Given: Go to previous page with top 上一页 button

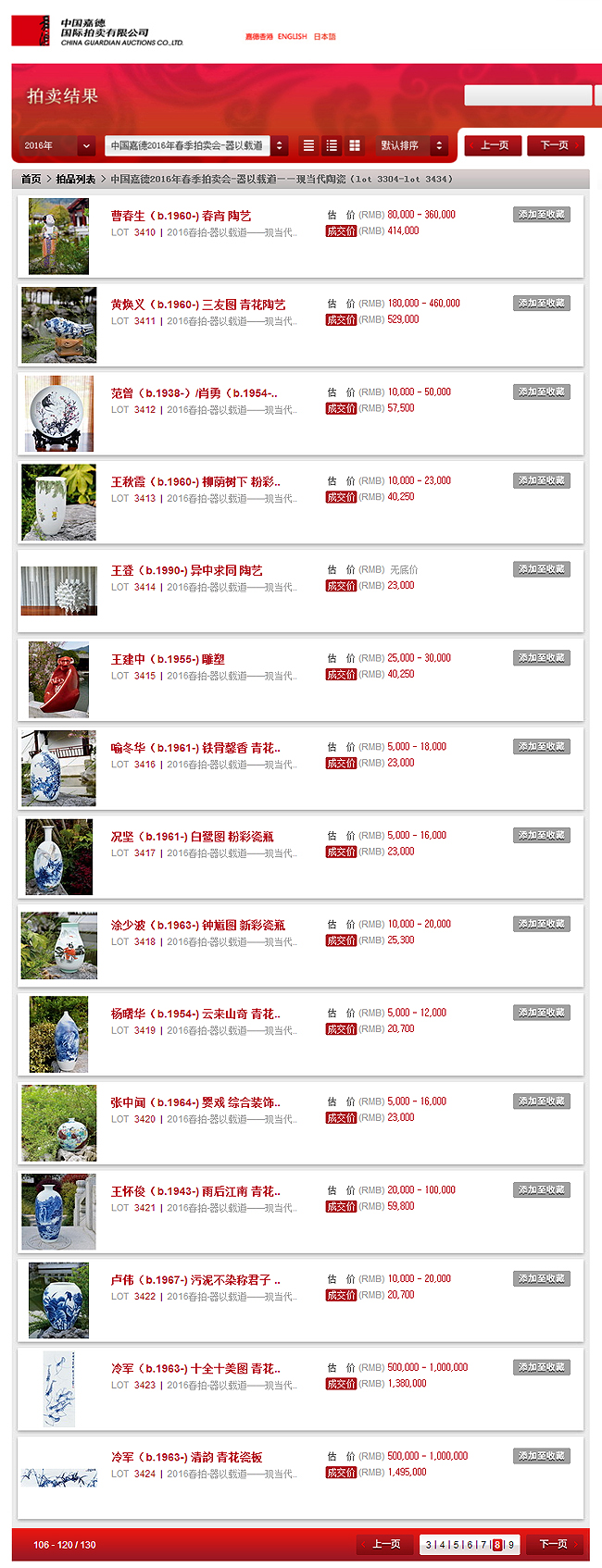Looking at the screenshot, I should [x=493, y=145].
